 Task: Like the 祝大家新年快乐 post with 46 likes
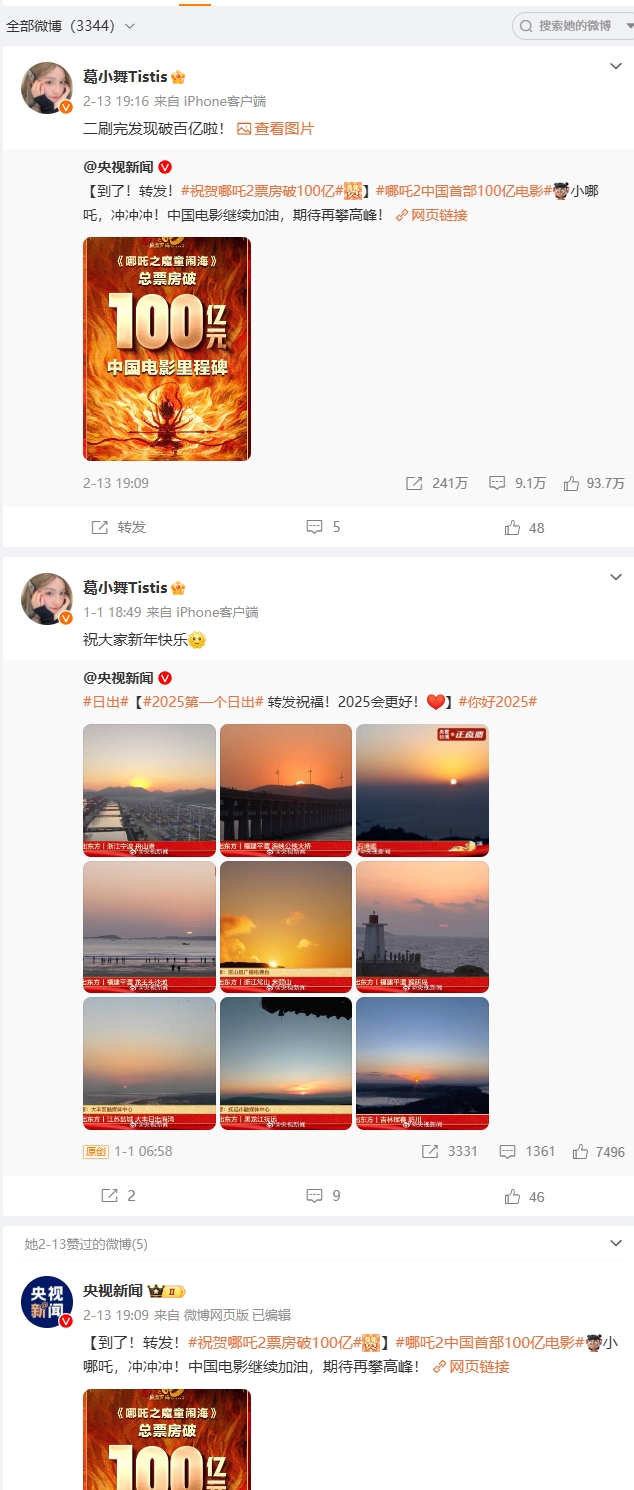pos(525,1196)
